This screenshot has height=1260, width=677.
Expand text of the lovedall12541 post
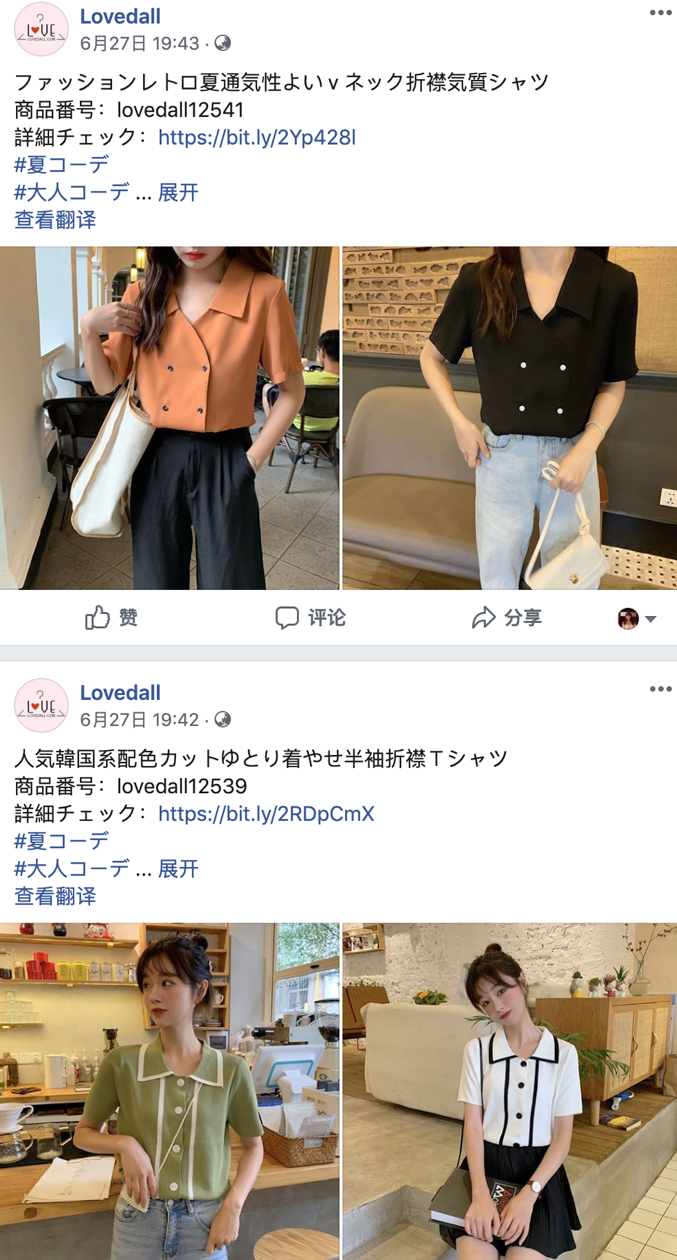(178, 192)
